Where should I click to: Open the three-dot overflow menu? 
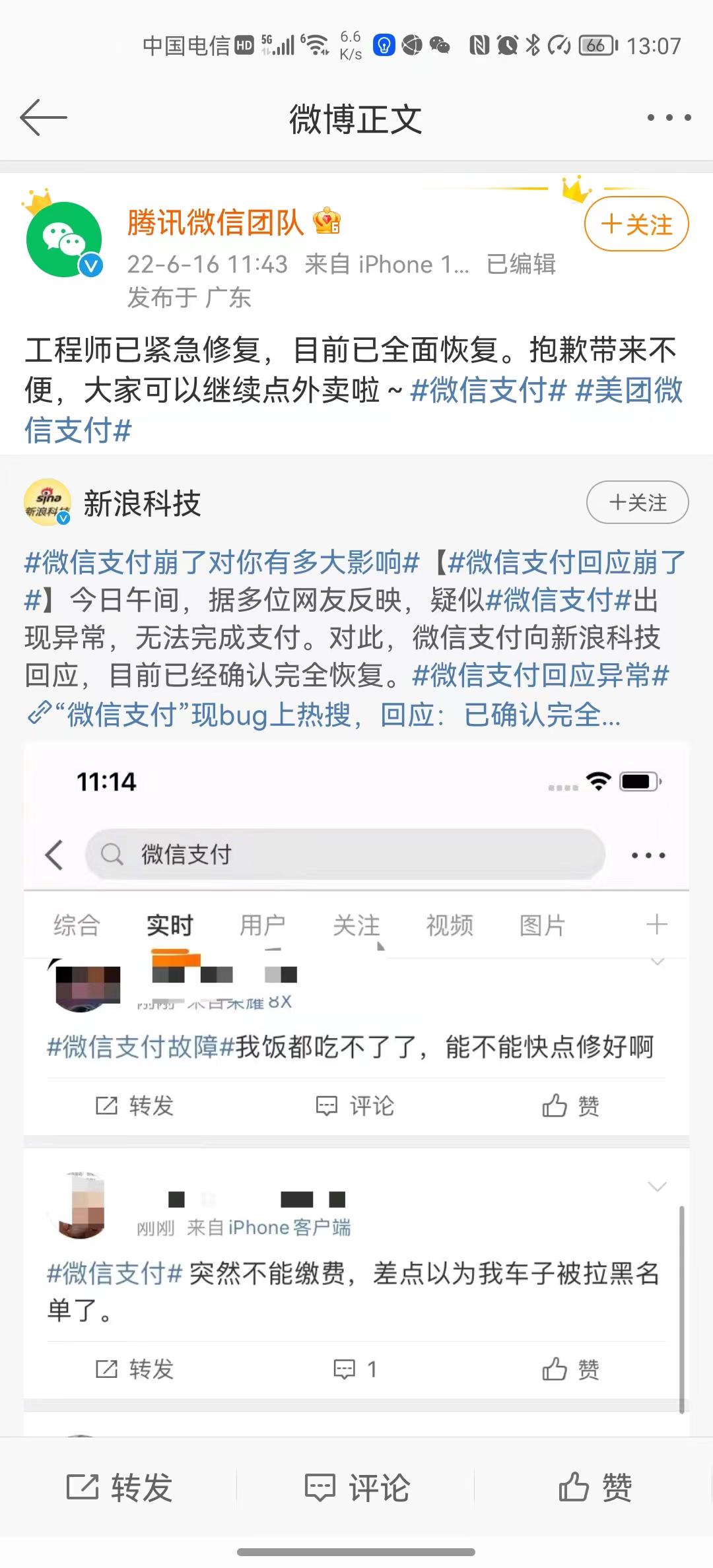click(x=669, y=118)
